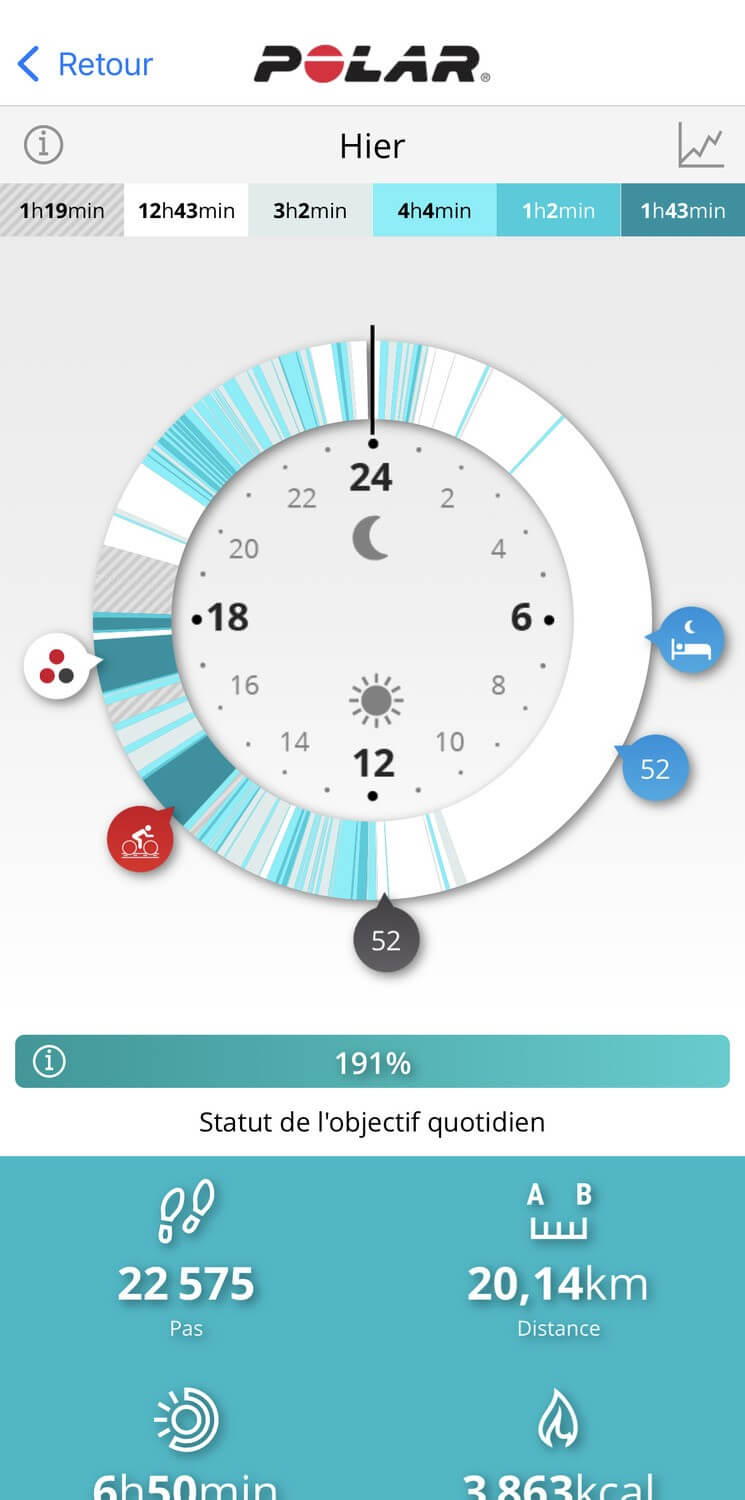Select the 4h4min activity segment
The image size is (745, 1500).
pyautogui.click(x=434, y=210)
